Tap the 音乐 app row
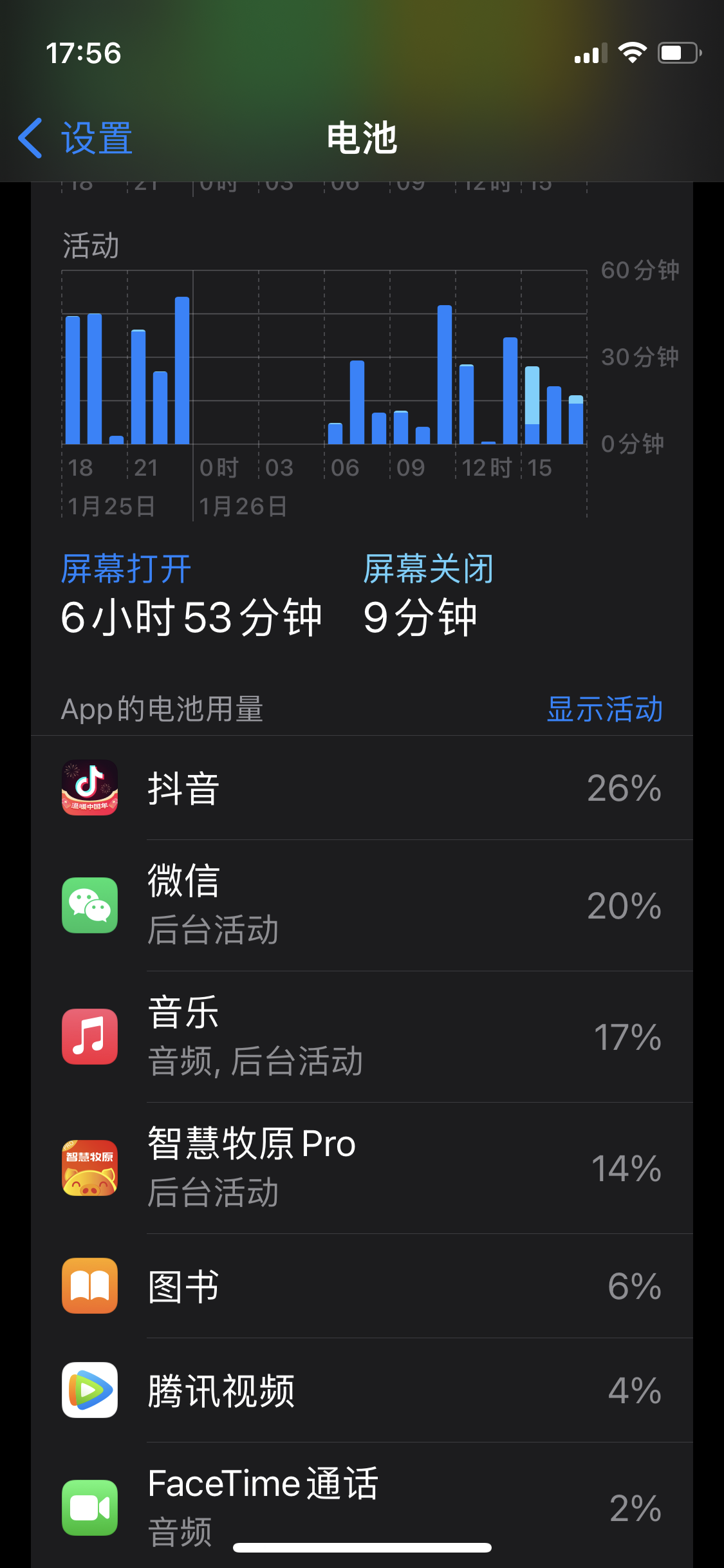The image size is (724, 1568). tap(362, 1036)
